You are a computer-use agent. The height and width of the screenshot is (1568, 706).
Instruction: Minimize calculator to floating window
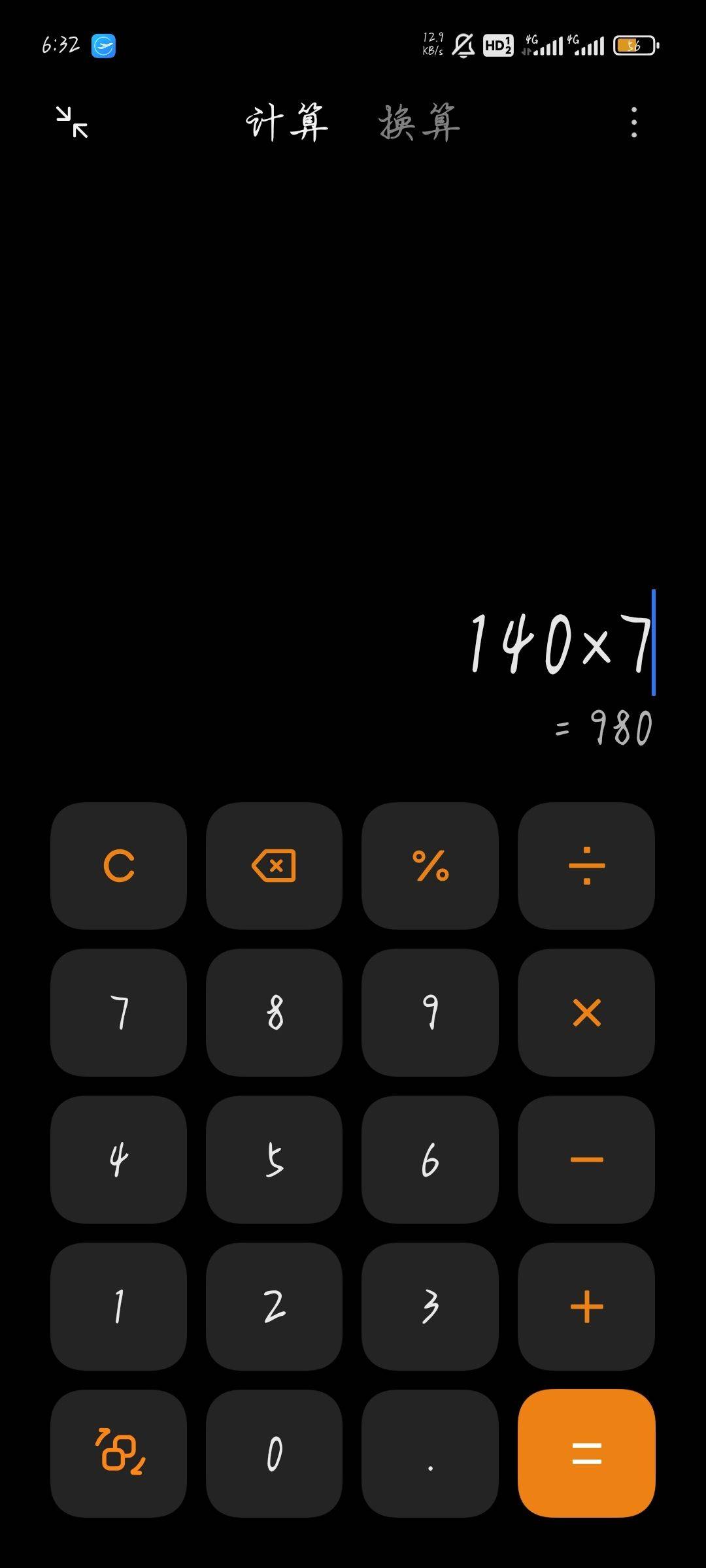pos(72,122)
